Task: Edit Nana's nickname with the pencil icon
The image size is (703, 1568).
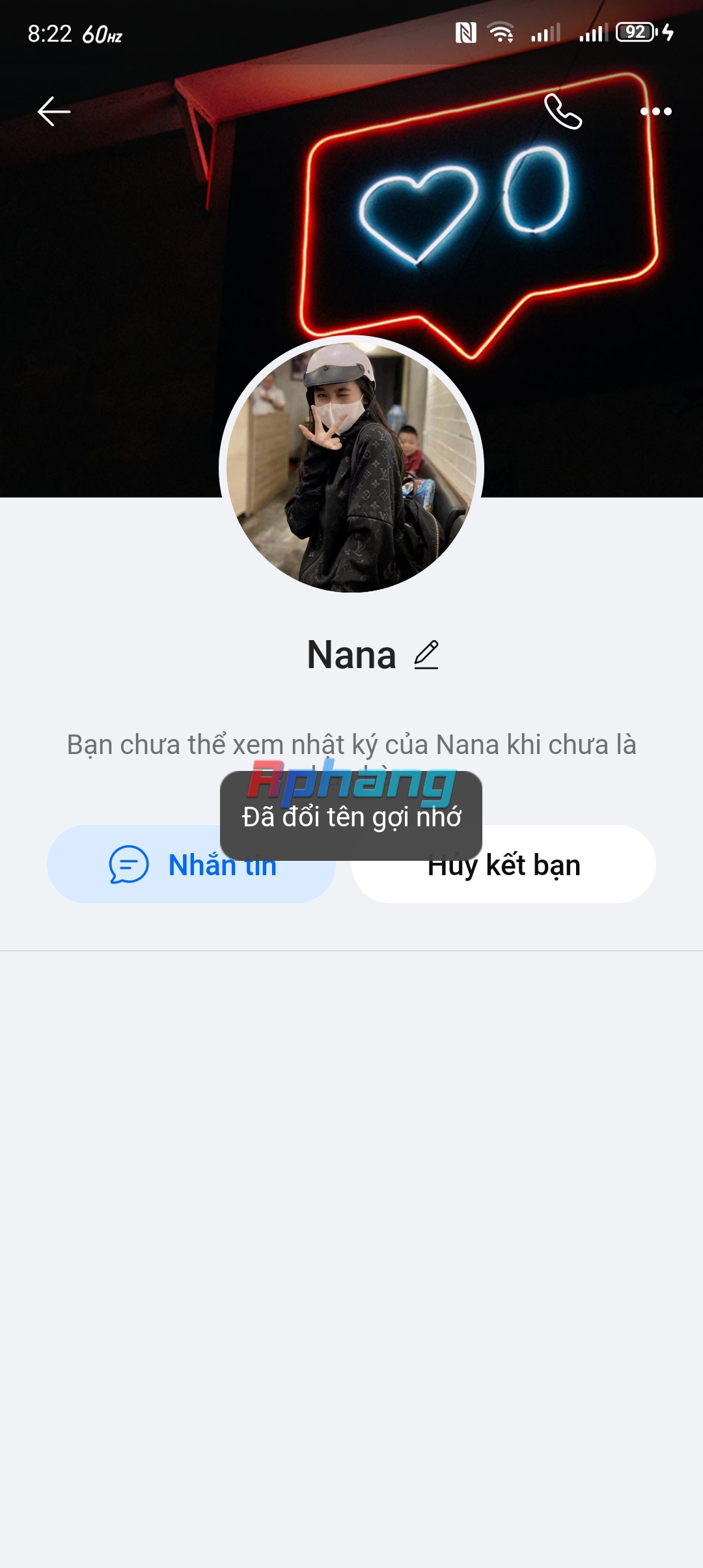Action: coord(426,654)
